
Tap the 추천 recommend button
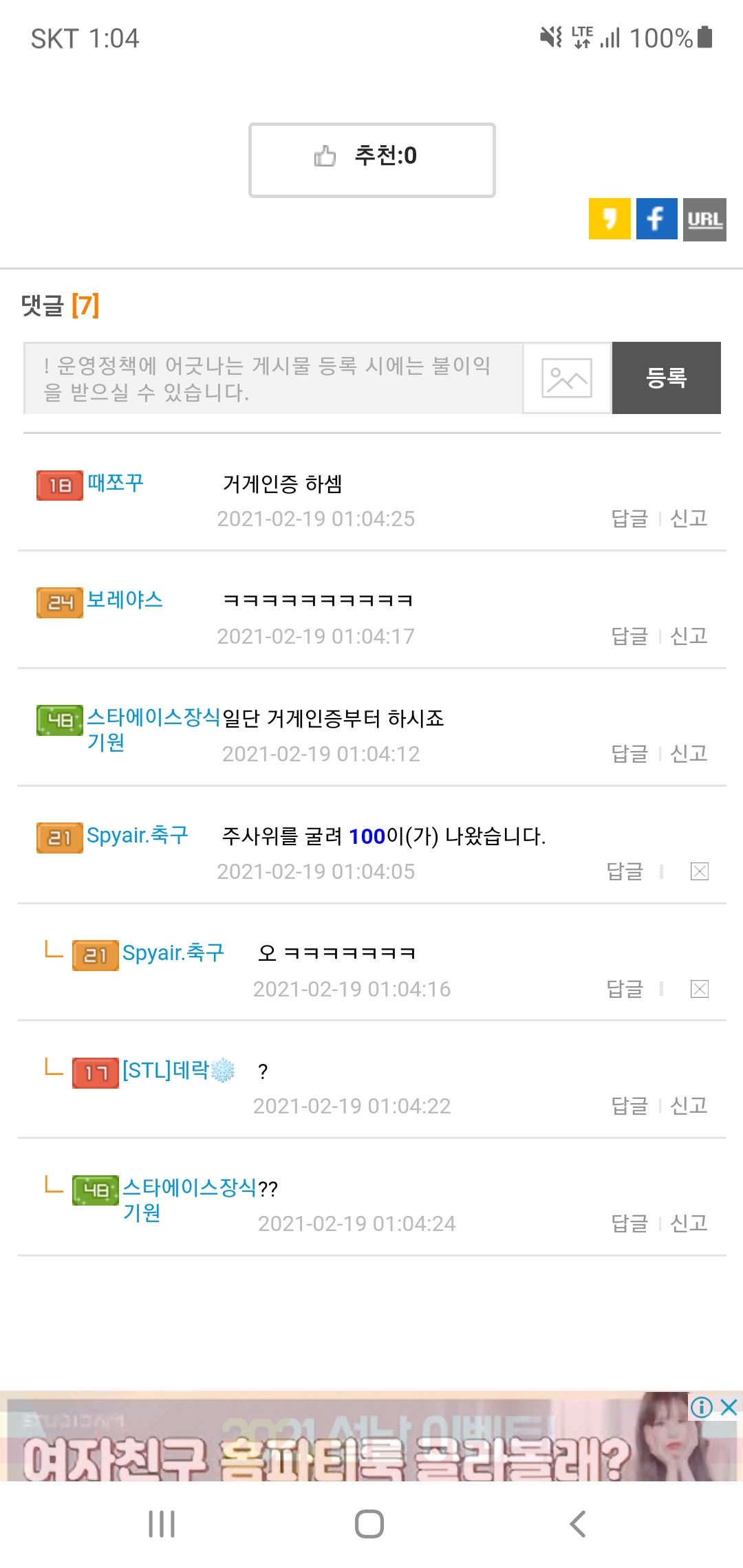pos(371,160)
